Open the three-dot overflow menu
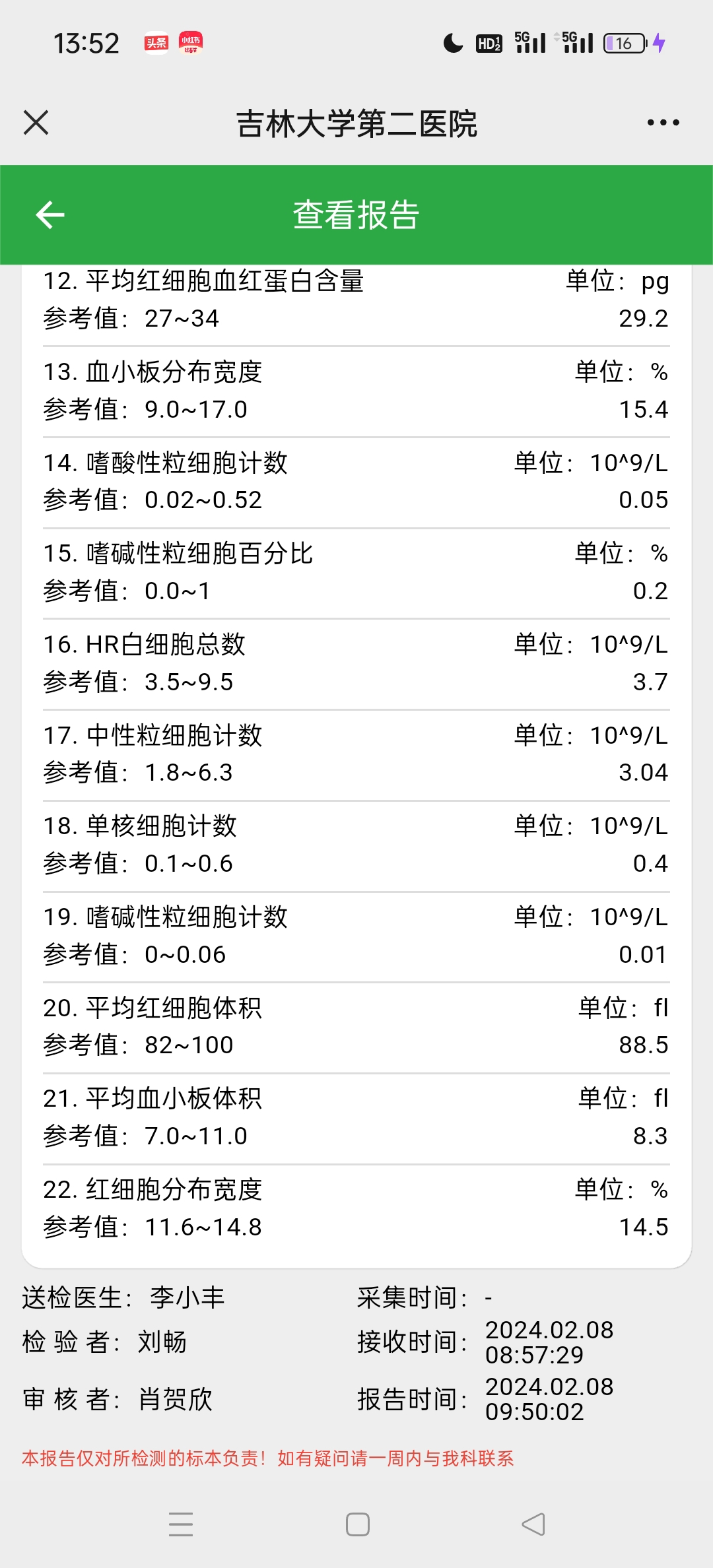The height and width of the screenshot is (1568, 713). 663,123
